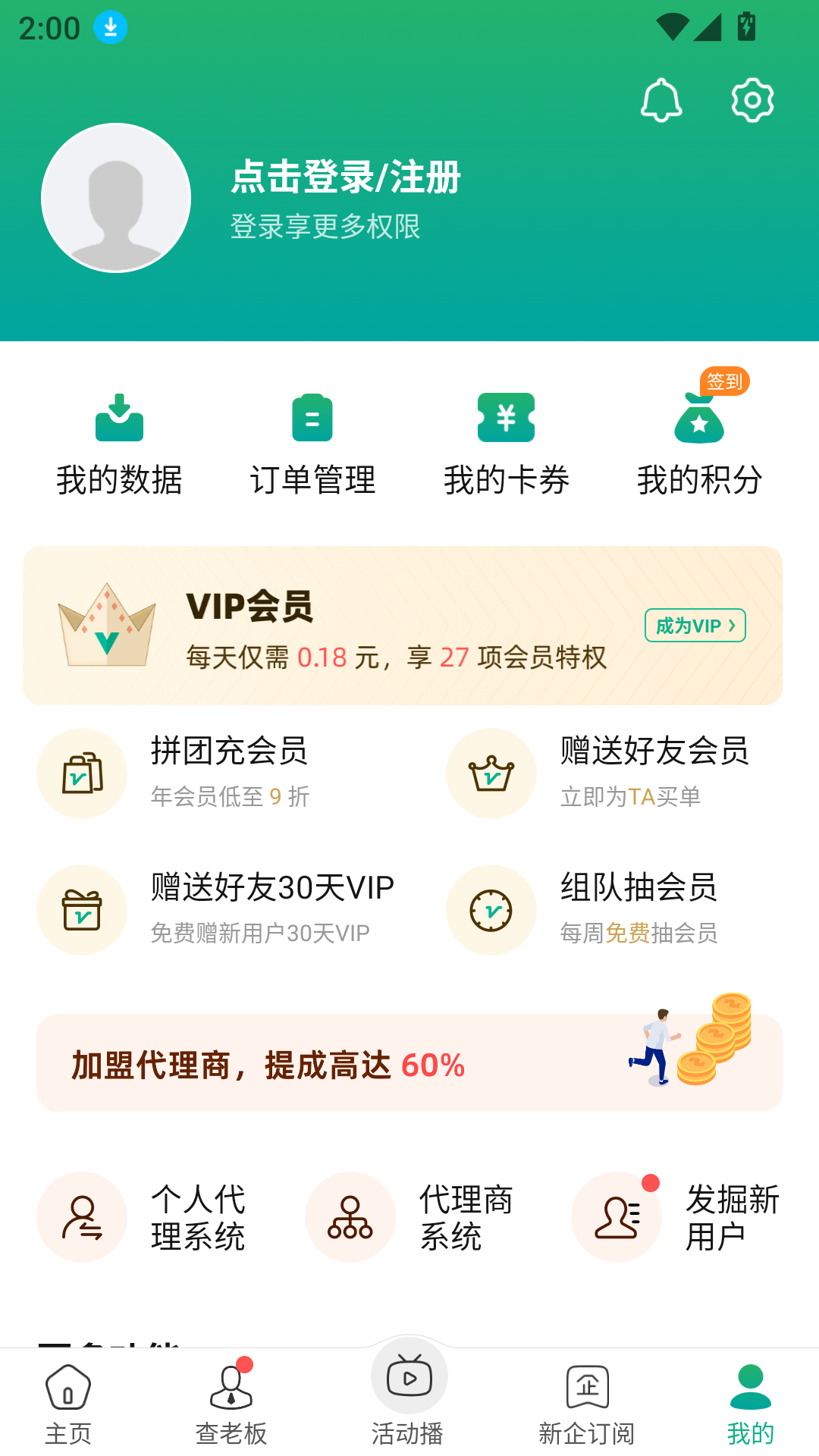Select the 拼团充会员 shopping bag icon
This screenshot has height=1456, width=819.
click(82, 773)
